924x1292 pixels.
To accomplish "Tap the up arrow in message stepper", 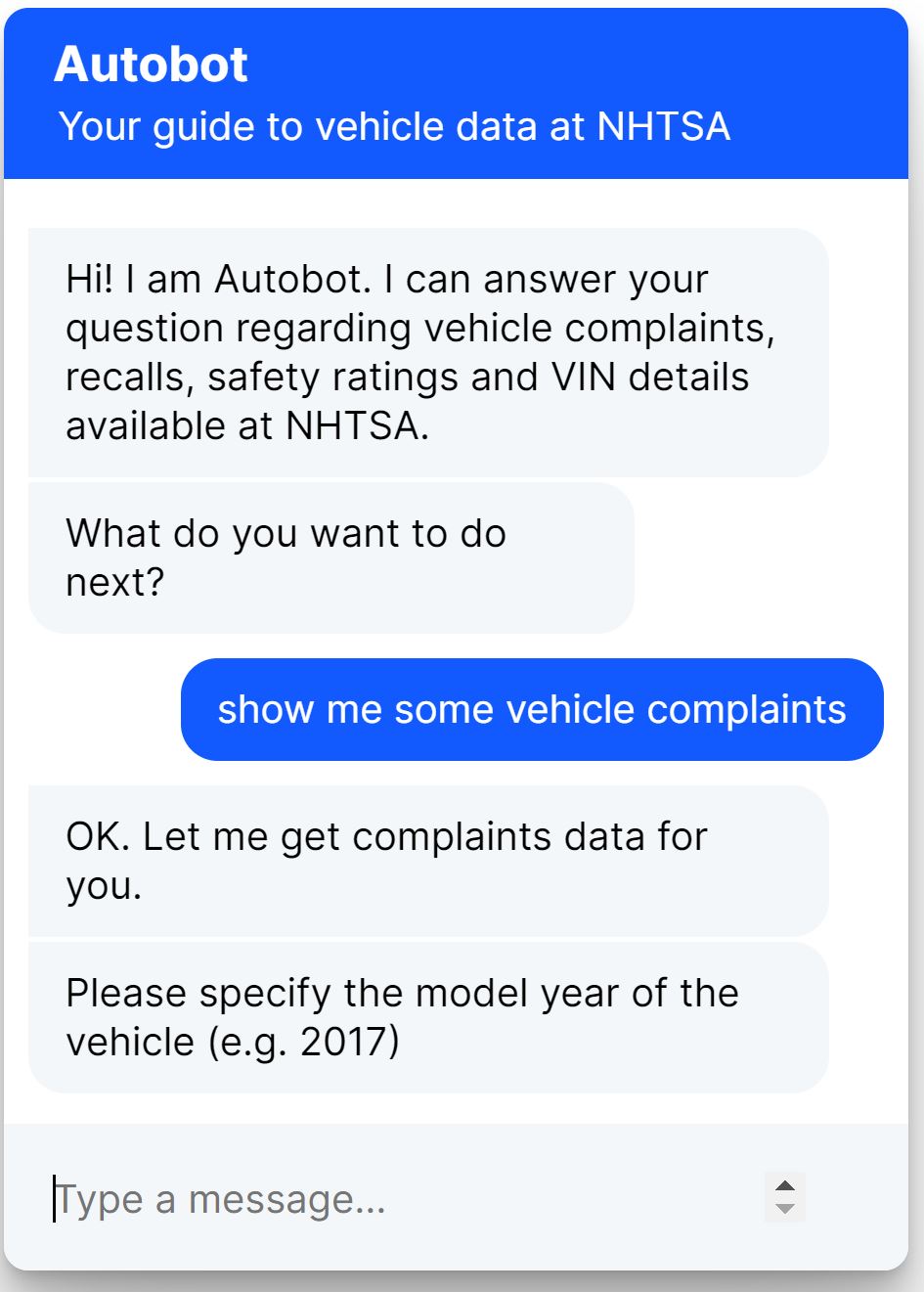I will (x=785, y=1185).
